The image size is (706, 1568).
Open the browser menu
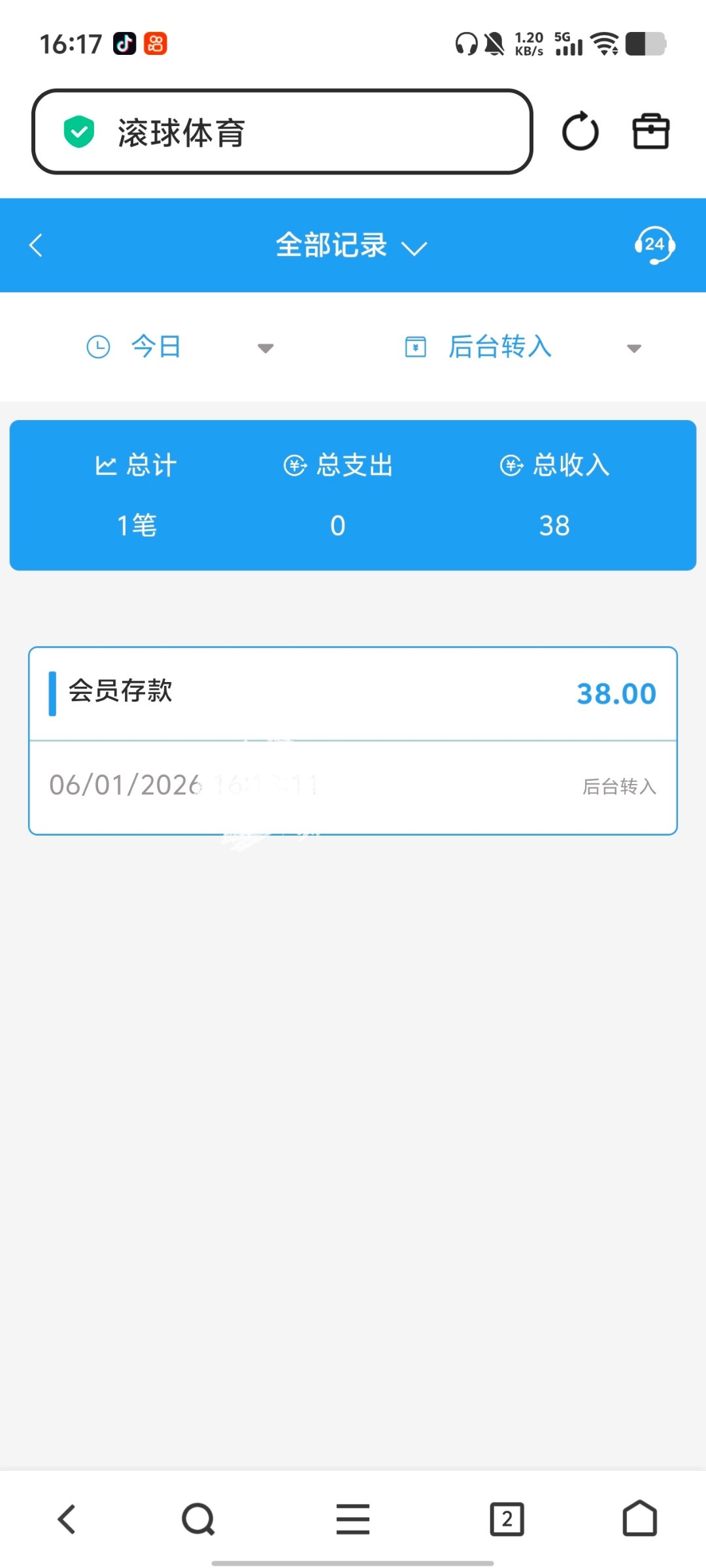[x=353, y=1519]
